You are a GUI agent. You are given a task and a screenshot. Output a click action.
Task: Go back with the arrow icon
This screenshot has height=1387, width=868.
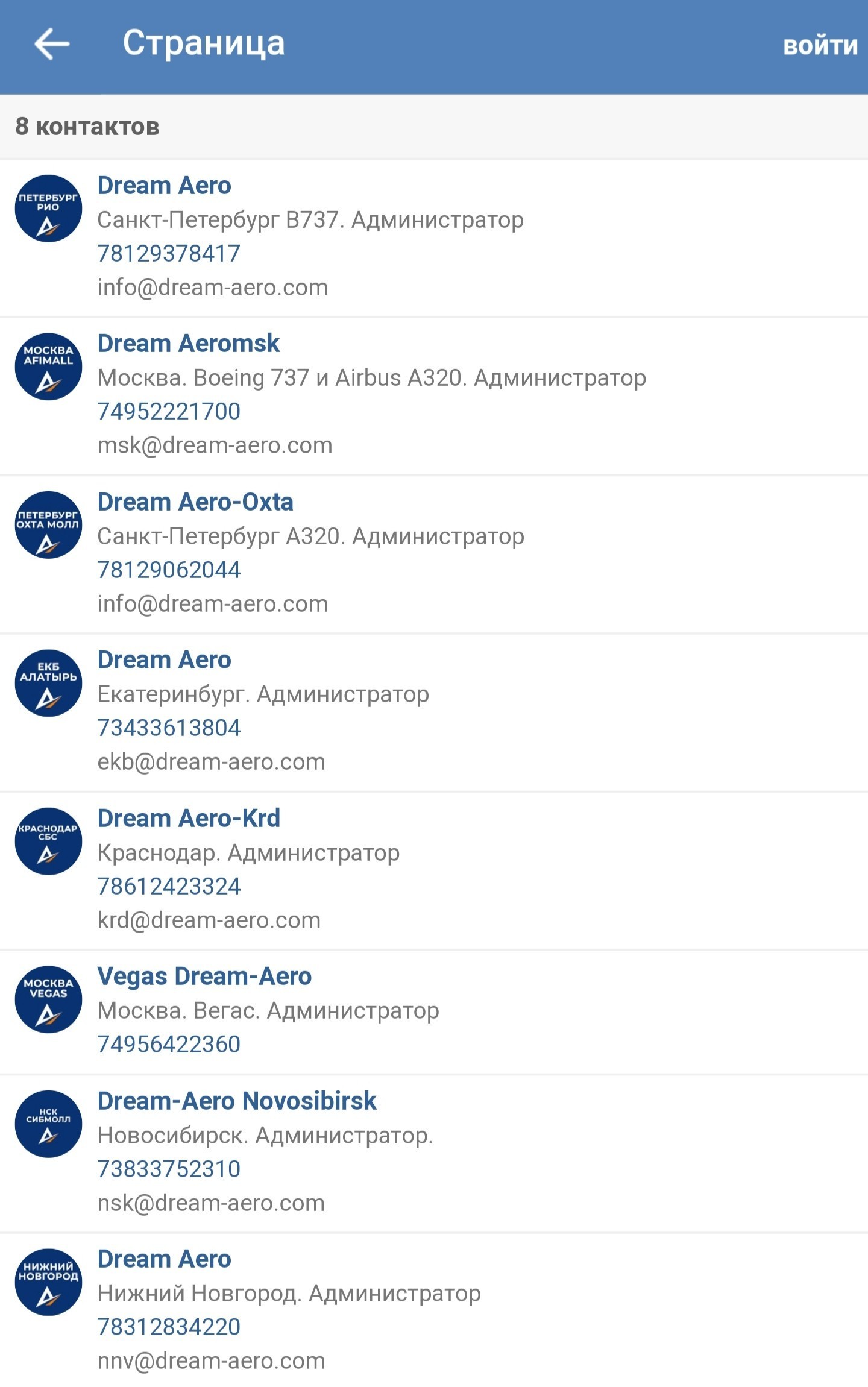pos(52,44)
